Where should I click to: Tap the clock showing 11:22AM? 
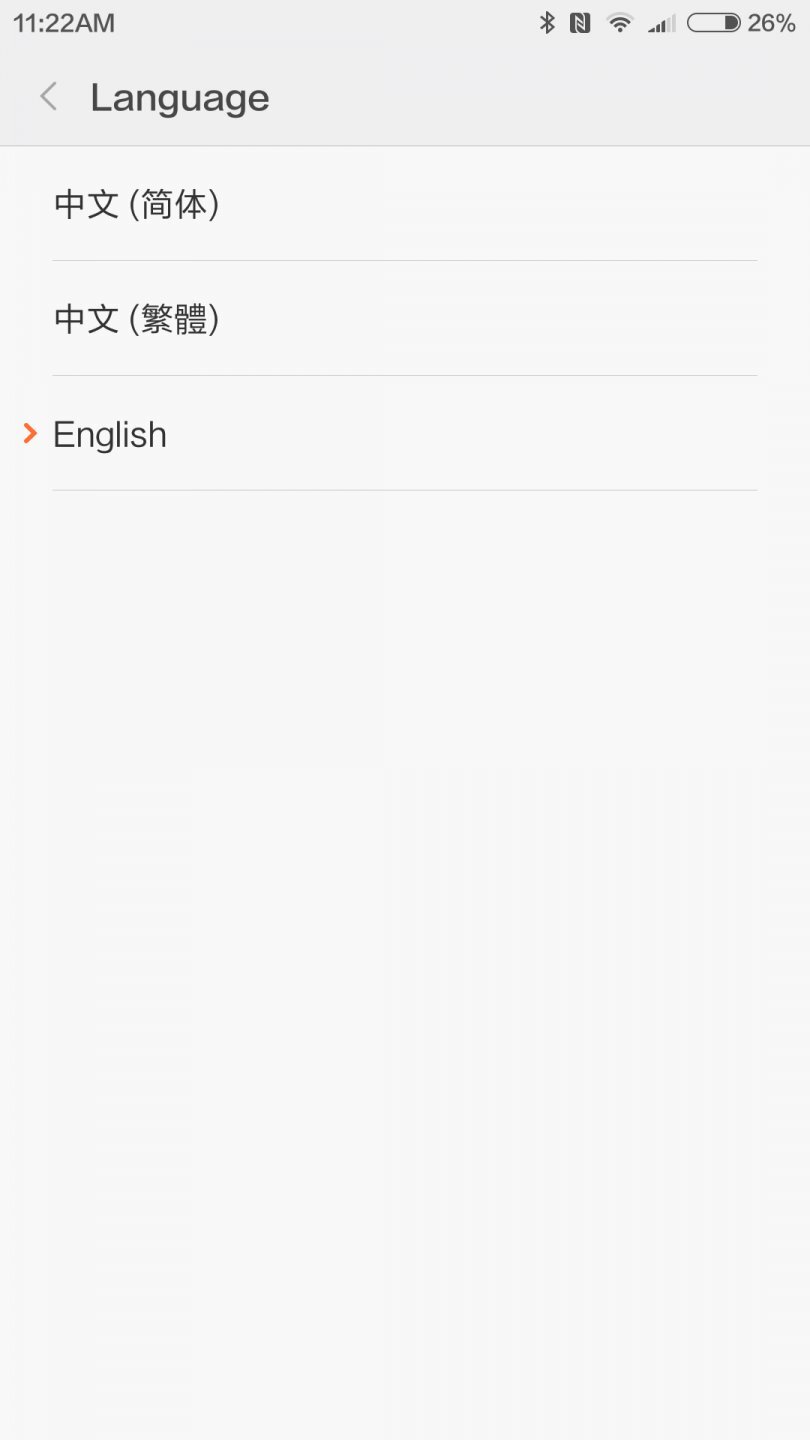coord(62,22)
